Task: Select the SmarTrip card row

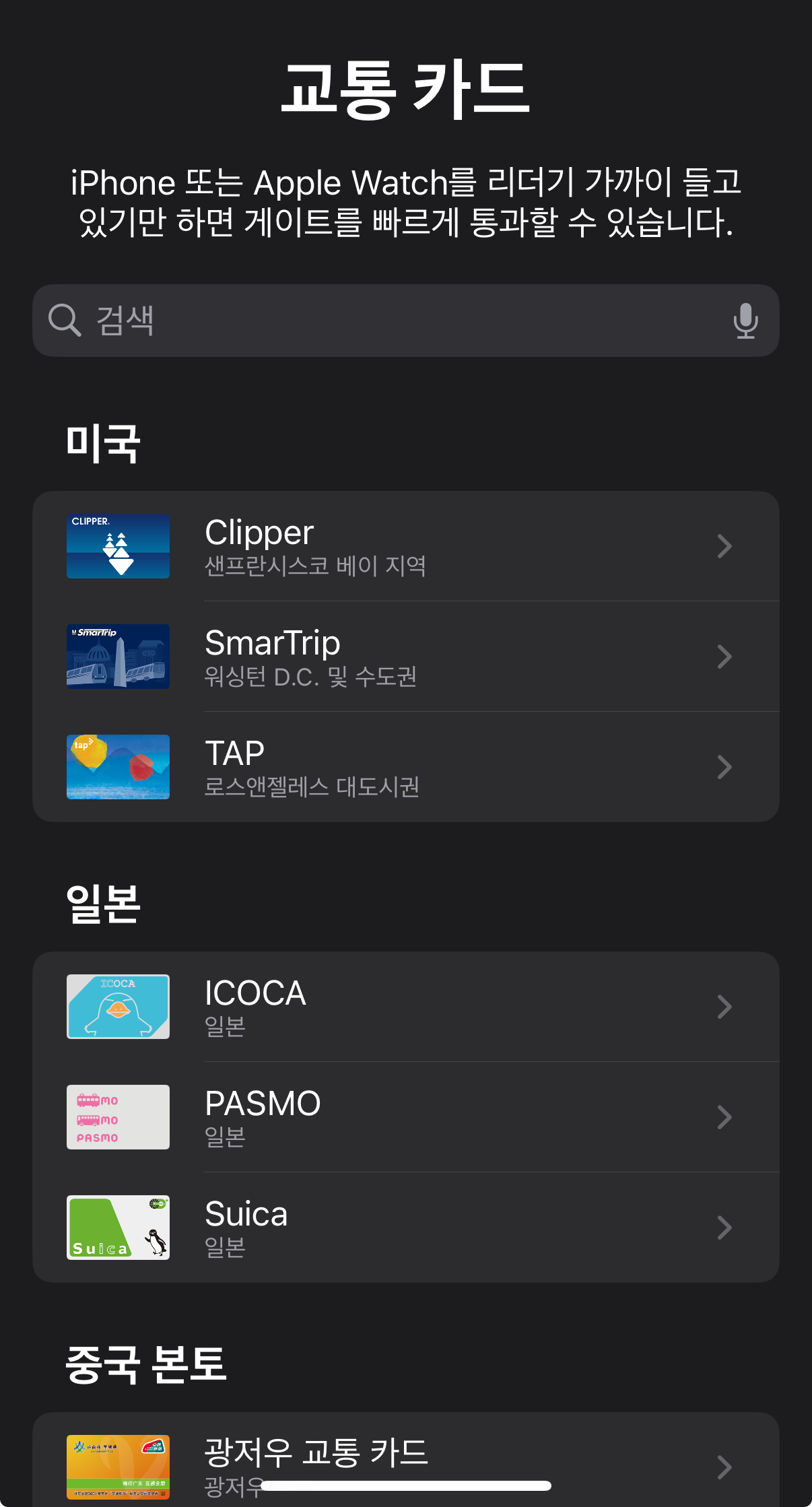Action: tap(405, 657)
